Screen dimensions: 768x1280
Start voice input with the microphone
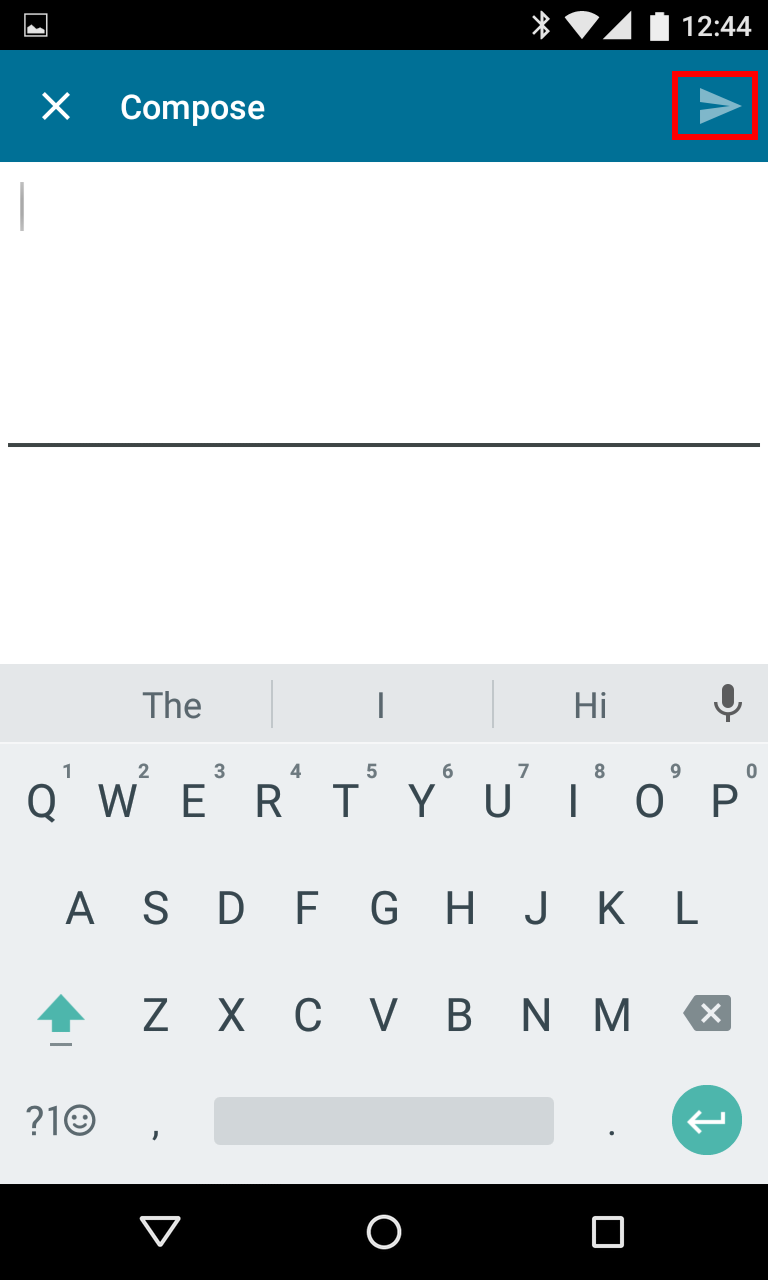[x=728, y=704]
